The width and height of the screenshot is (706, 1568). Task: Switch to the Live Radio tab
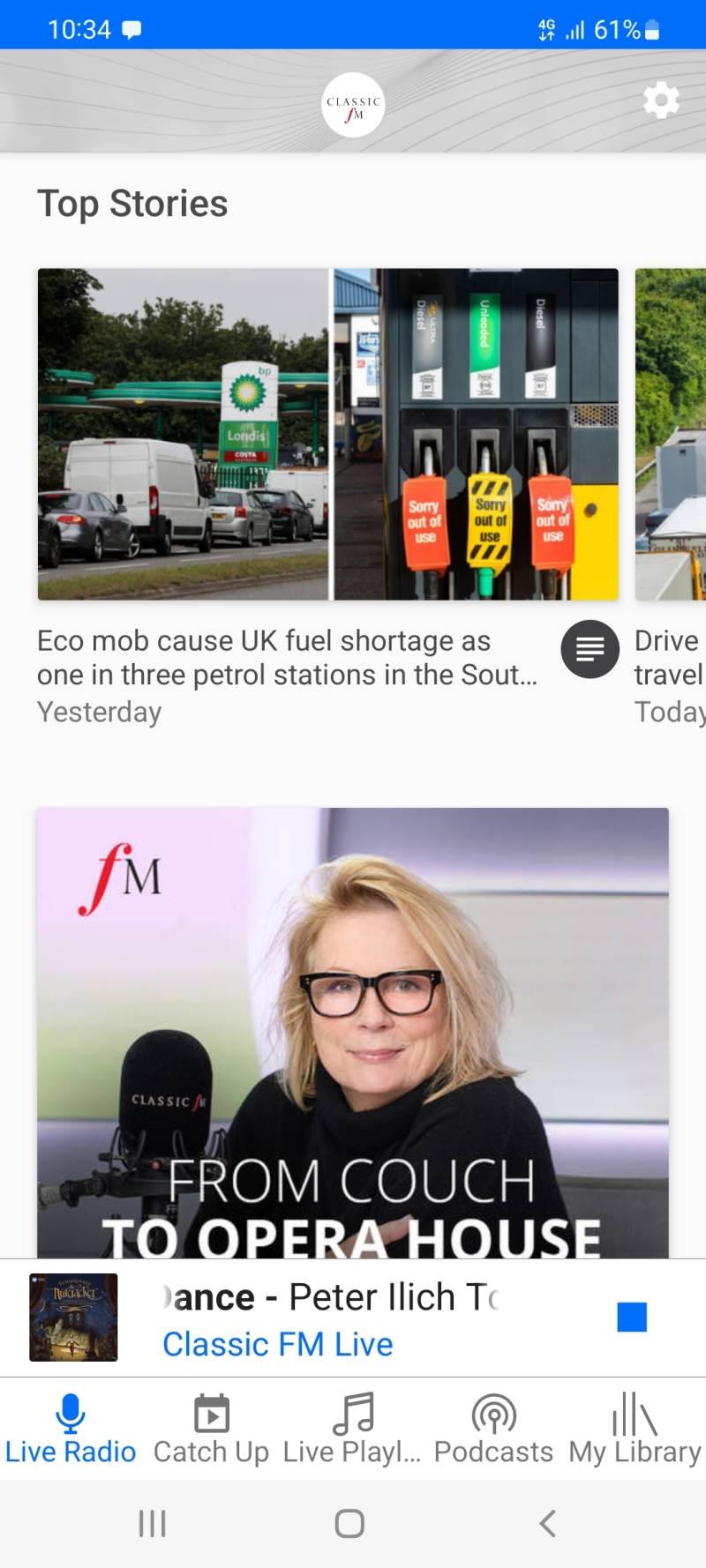click(71, 1429)
